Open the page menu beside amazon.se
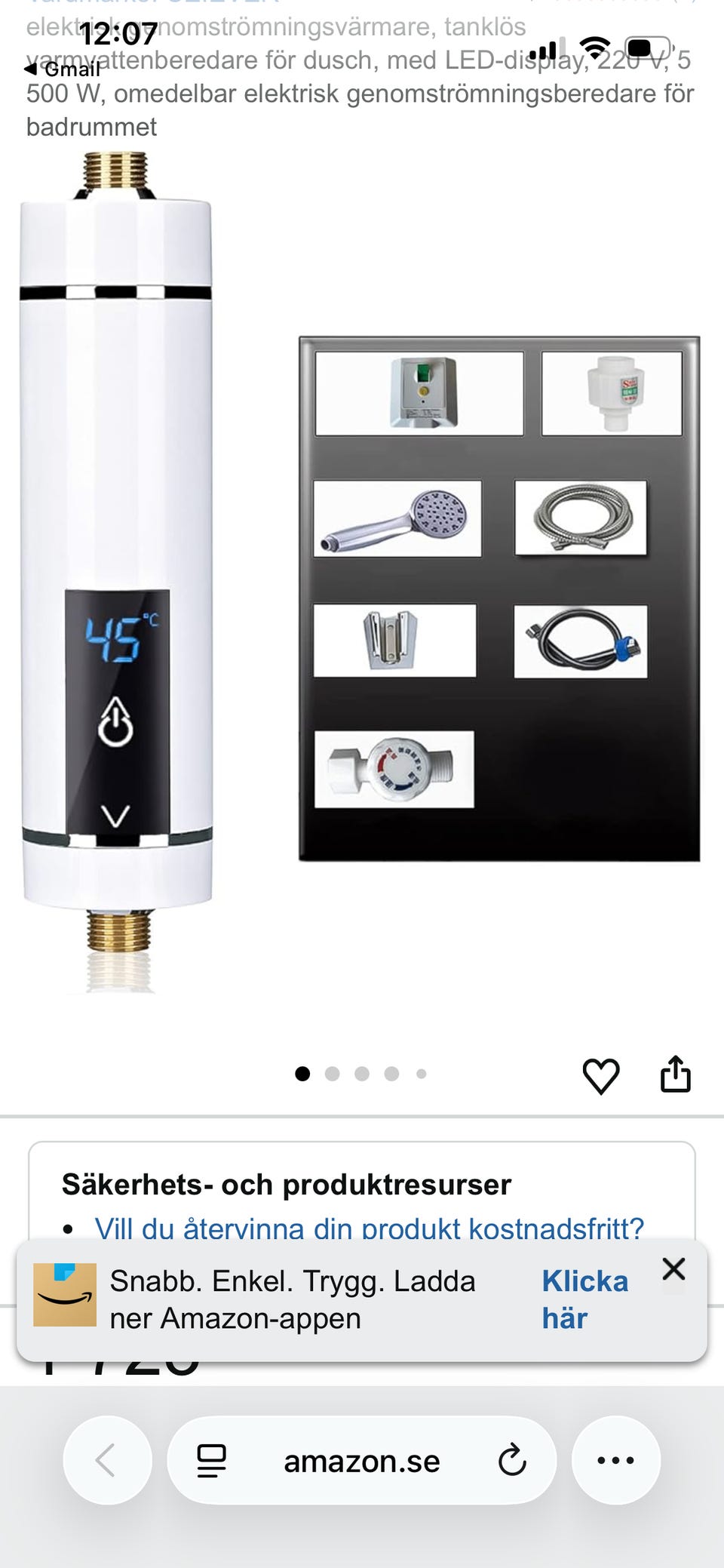This screenshot has height=1568, width=724. (x=211, y=1461)
